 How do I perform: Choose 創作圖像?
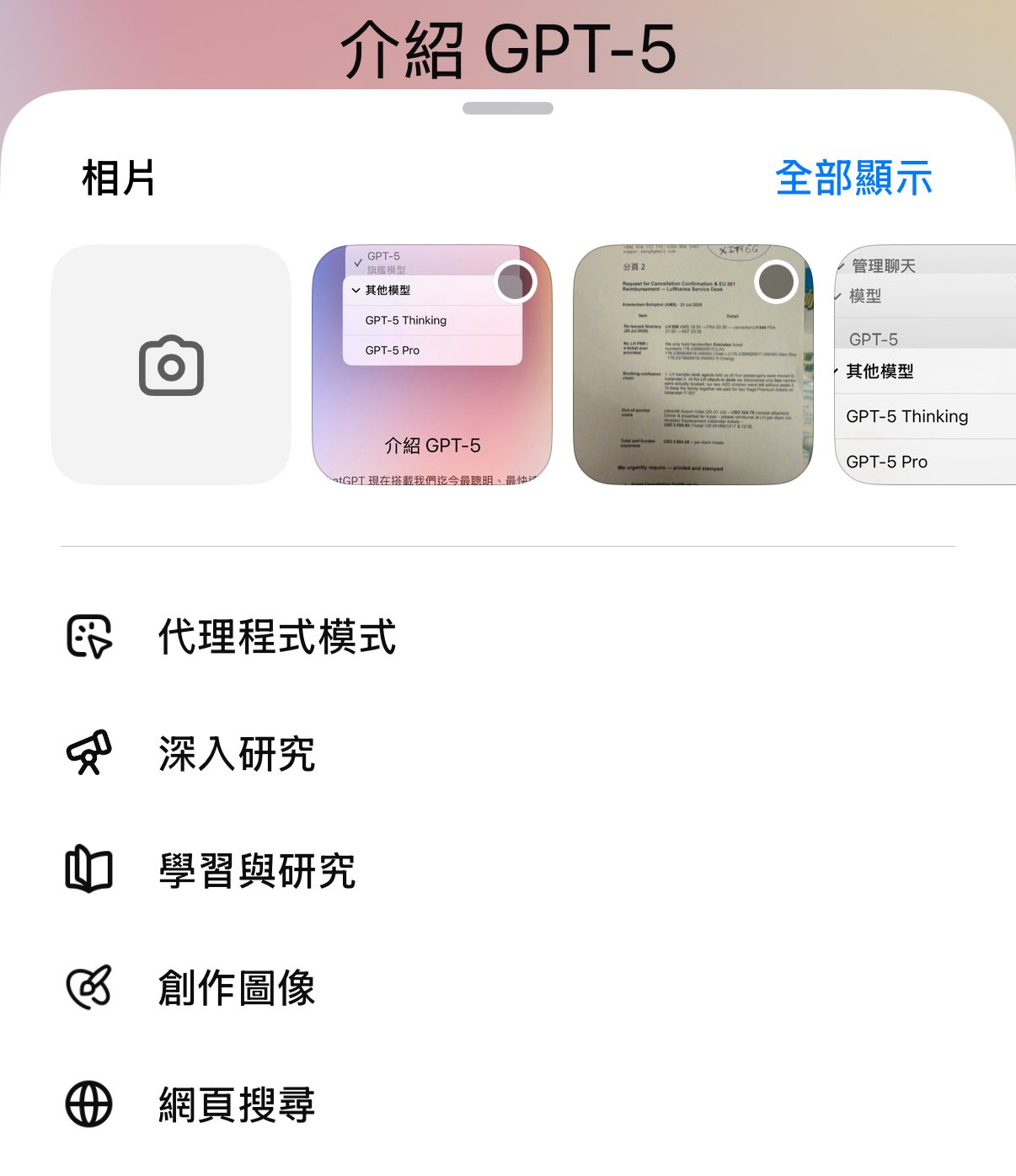[x=236, y=987]
